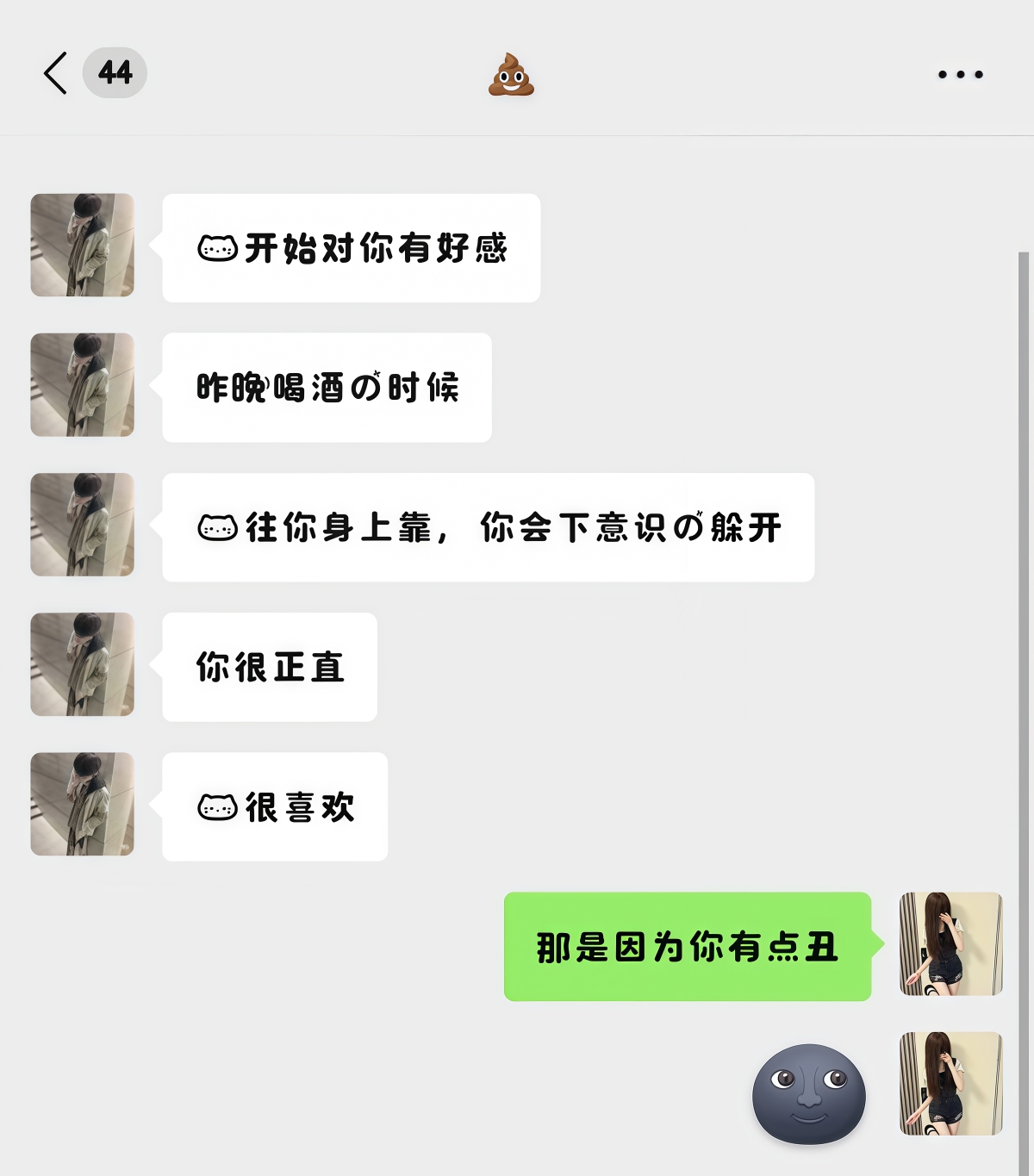Open my avatar beside 那是因为你有点丑
The height and width of the screenshot is (1176, 1034).
tap(950, 944)
